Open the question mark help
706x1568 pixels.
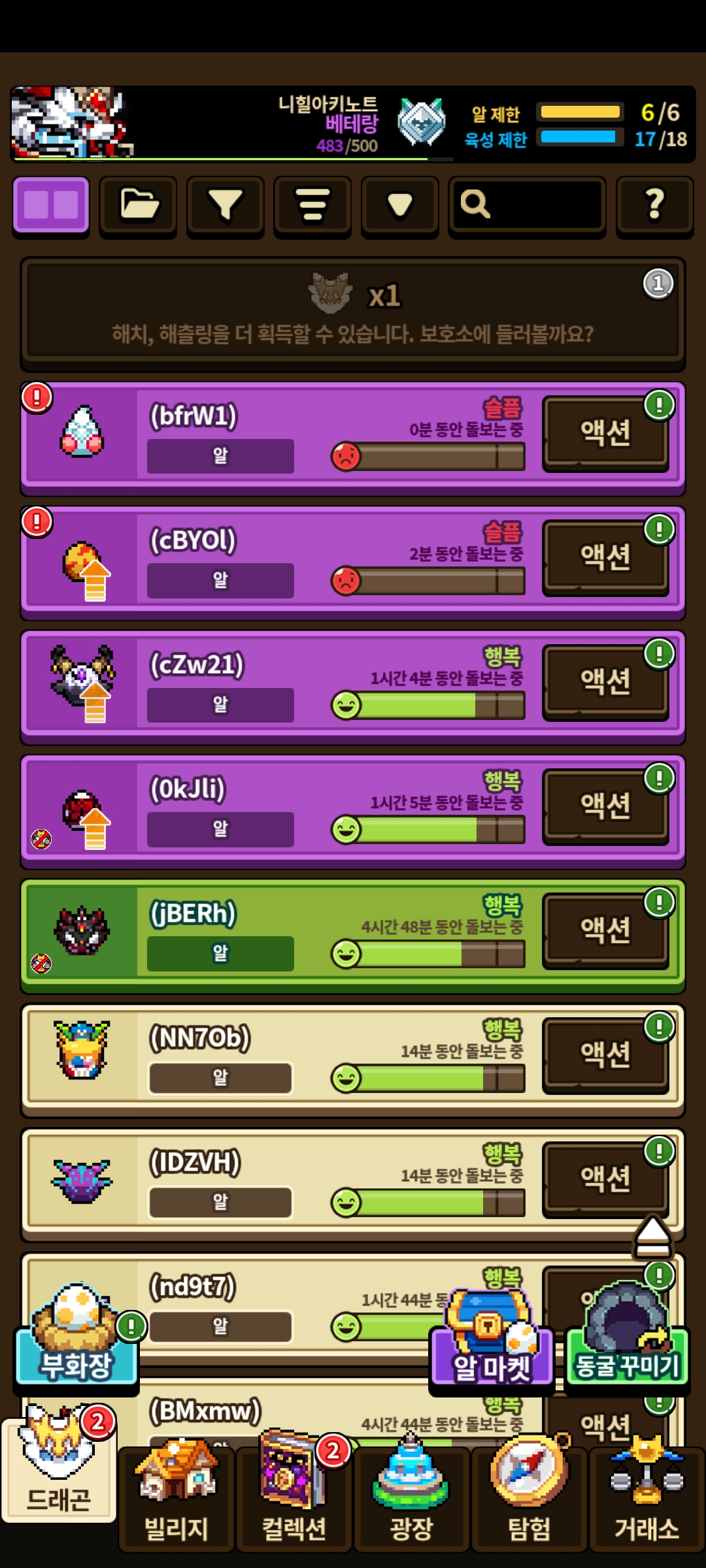coord(654,205)
